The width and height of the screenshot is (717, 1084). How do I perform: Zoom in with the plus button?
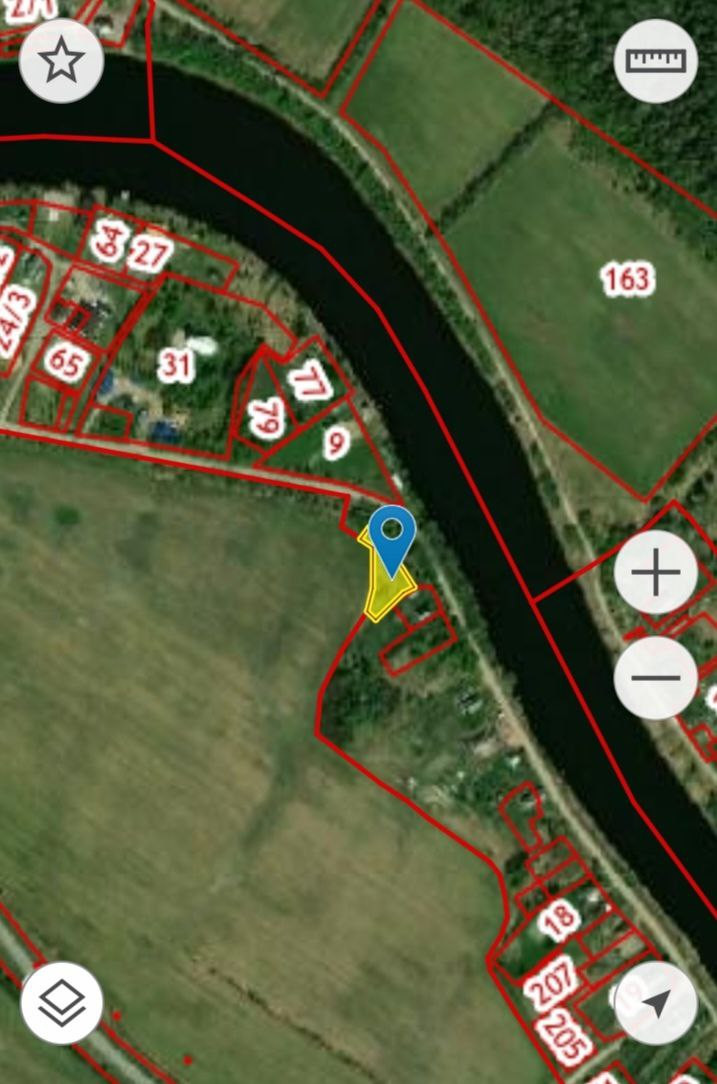(655, 572)
